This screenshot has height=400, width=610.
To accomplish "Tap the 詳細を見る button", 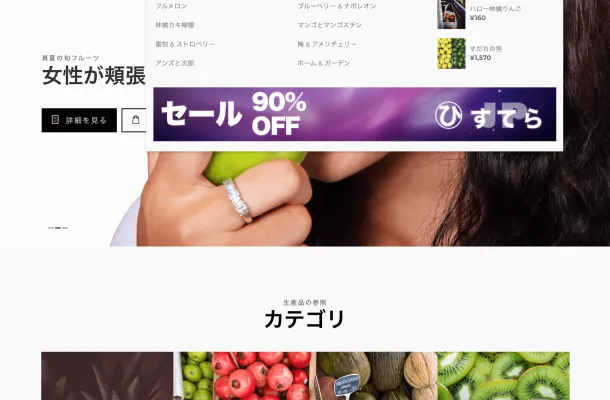I will tap(79, 120).
